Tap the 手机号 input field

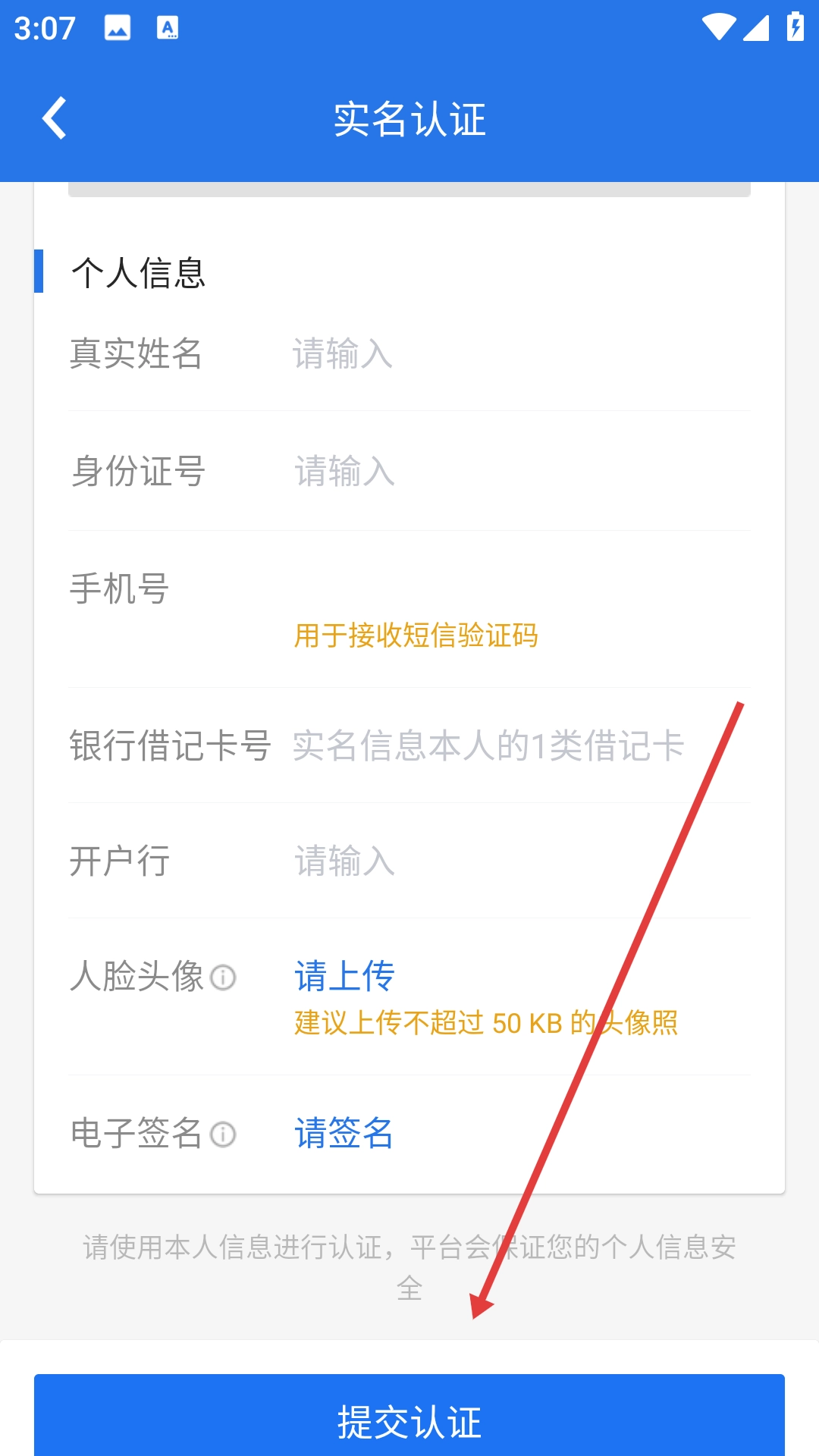coord(516,589)
